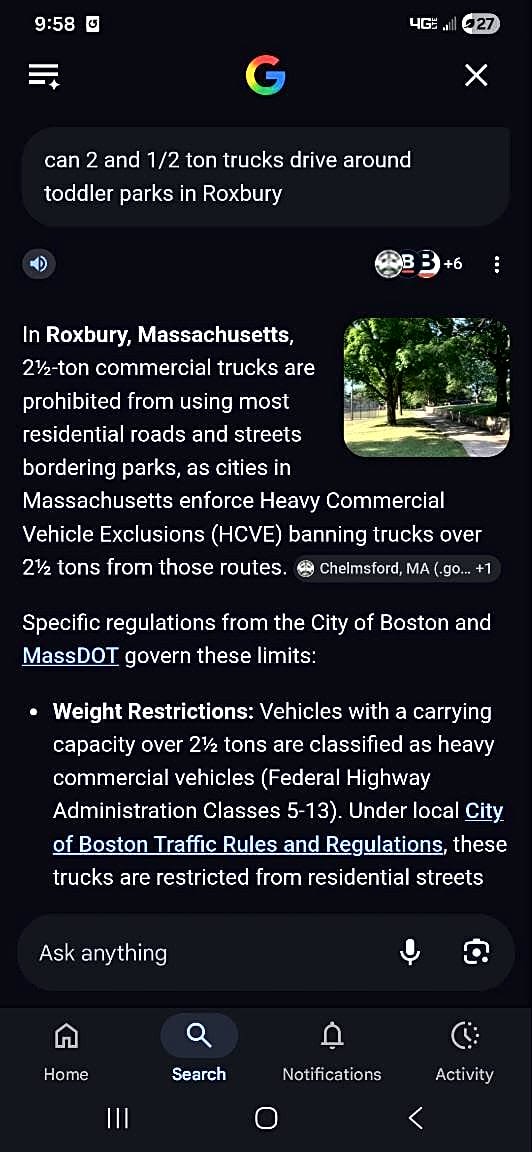Open City of Boston Traffic Rules and Regulations link
The height and width of the screenshot is (1152, 532).
pos(278,827)
